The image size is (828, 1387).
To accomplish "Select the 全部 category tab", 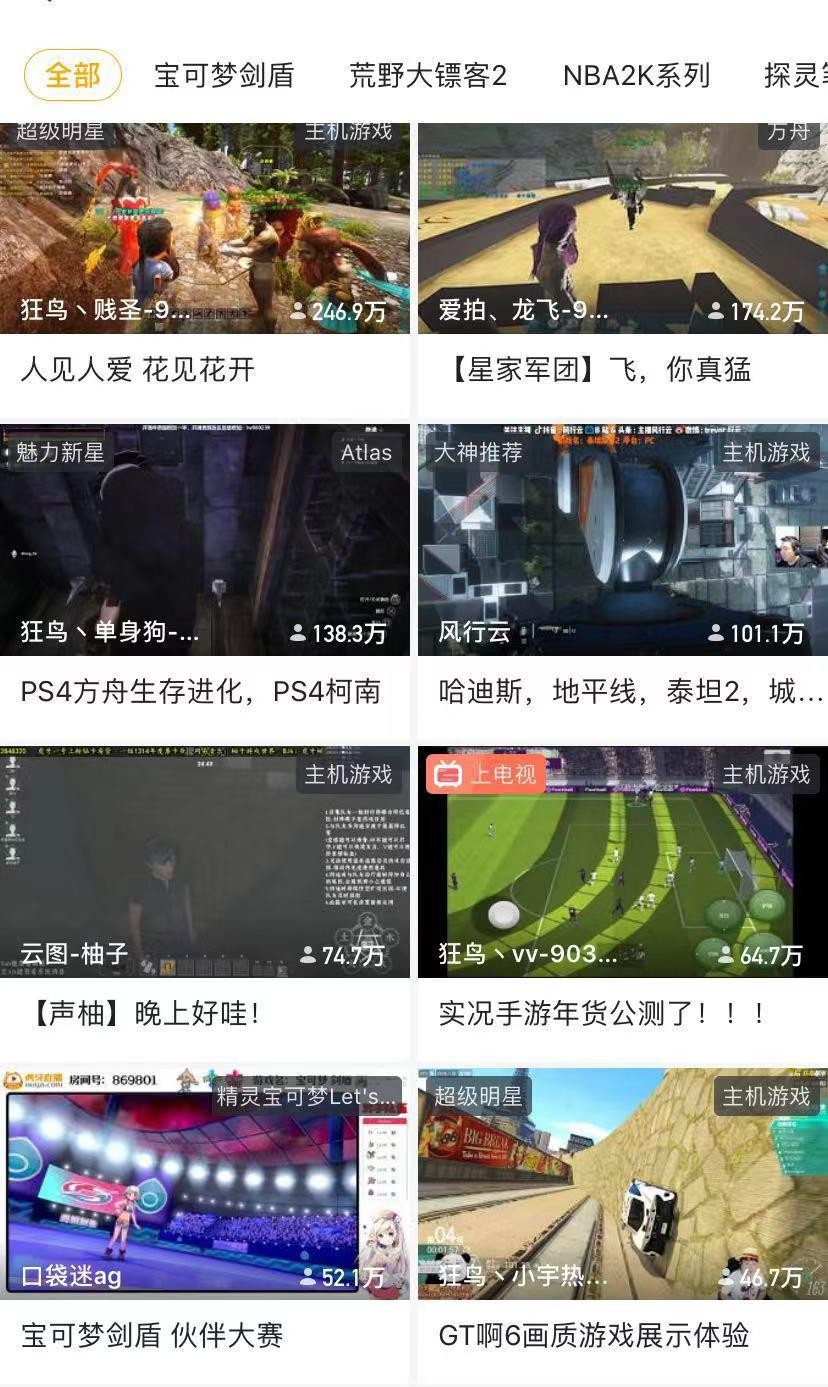I will 73,75.
